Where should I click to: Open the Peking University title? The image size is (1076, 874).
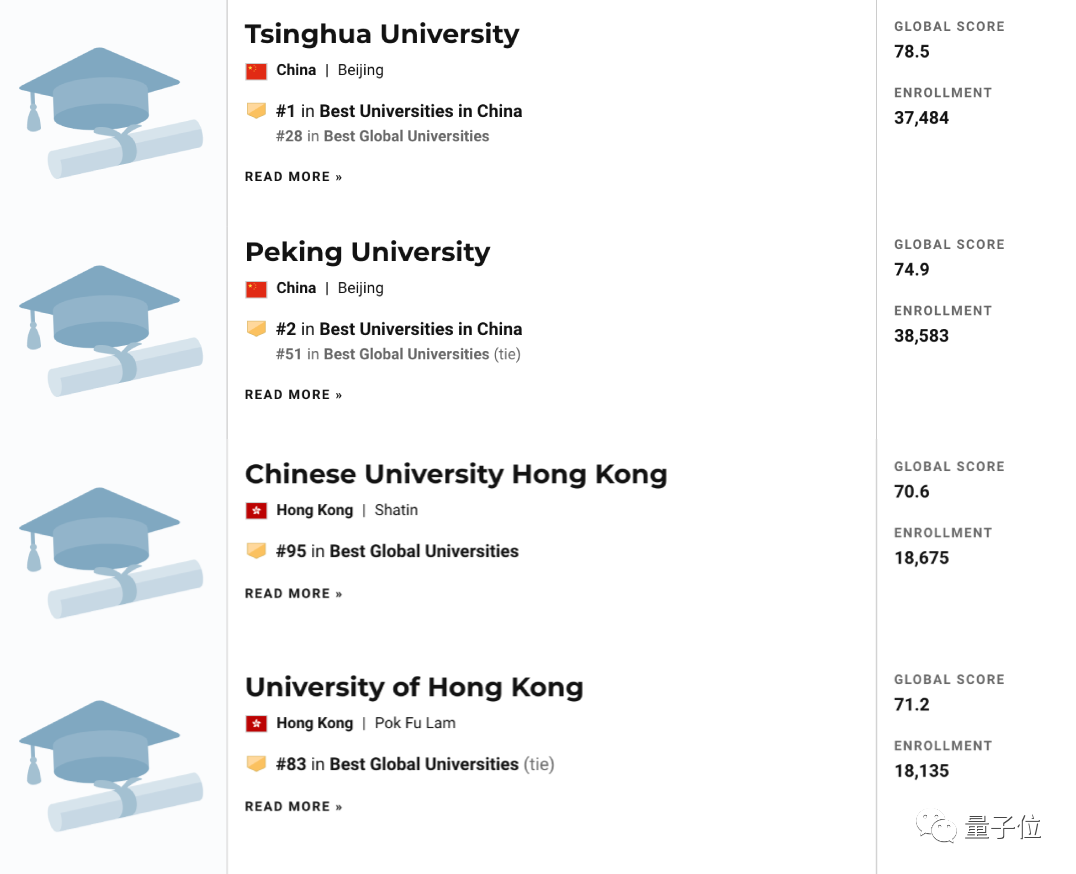pos(367,252)
